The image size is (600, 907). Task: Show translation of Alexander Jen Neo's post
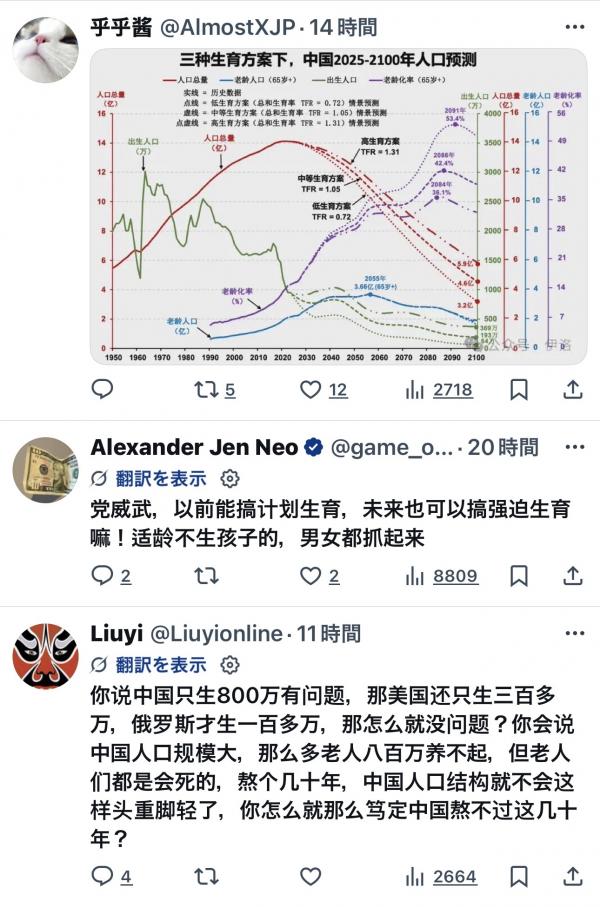click(160, 478)
